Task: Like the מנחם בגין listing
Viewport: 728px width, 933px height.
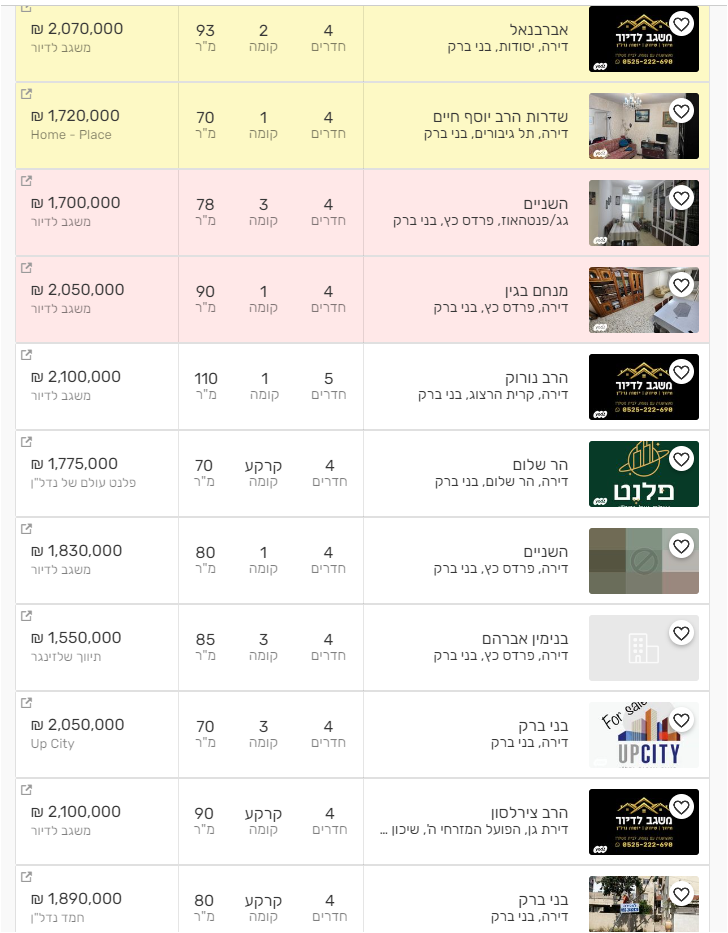Action: pyautogui.click(x=681, y=285)
